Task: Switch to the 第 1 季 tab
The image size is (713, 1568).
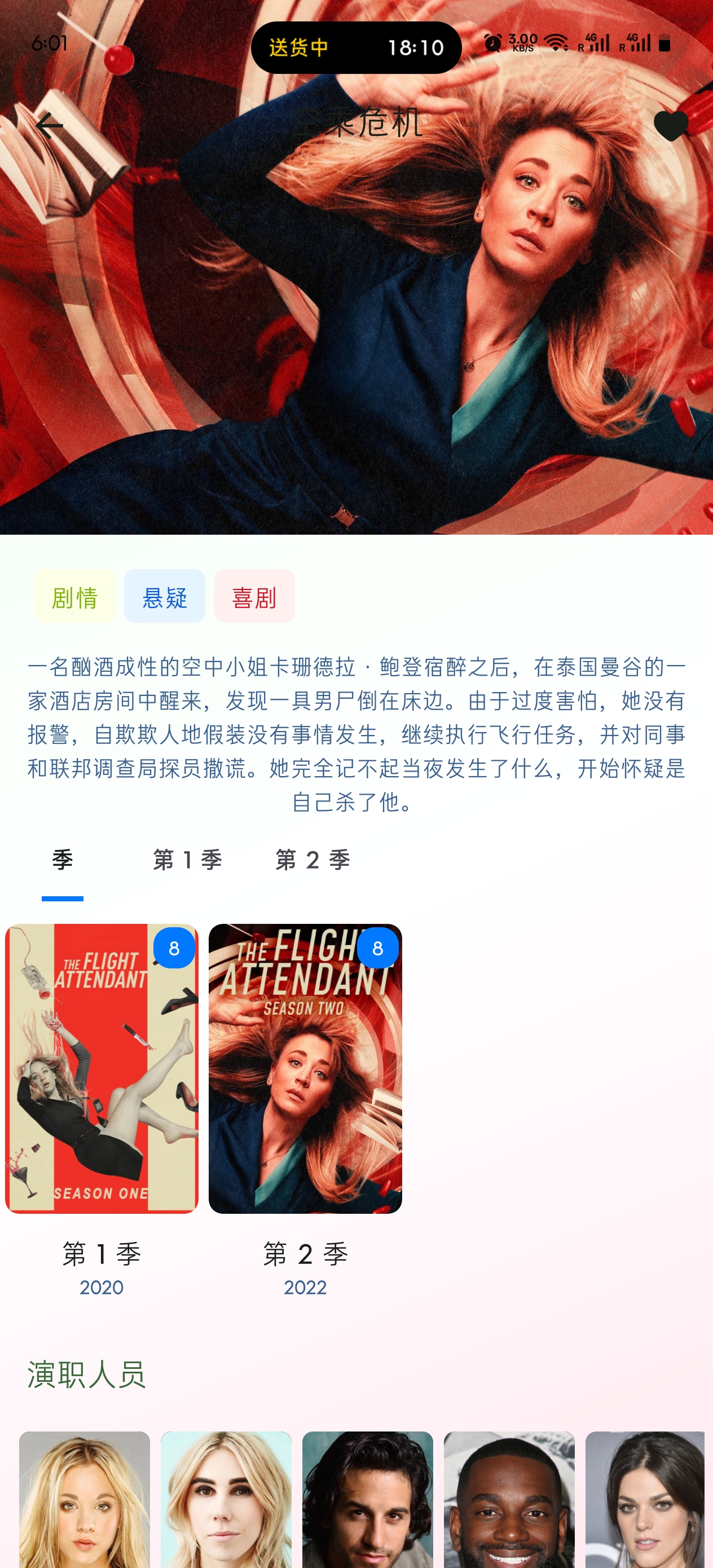Action: (x=187, y=860)
